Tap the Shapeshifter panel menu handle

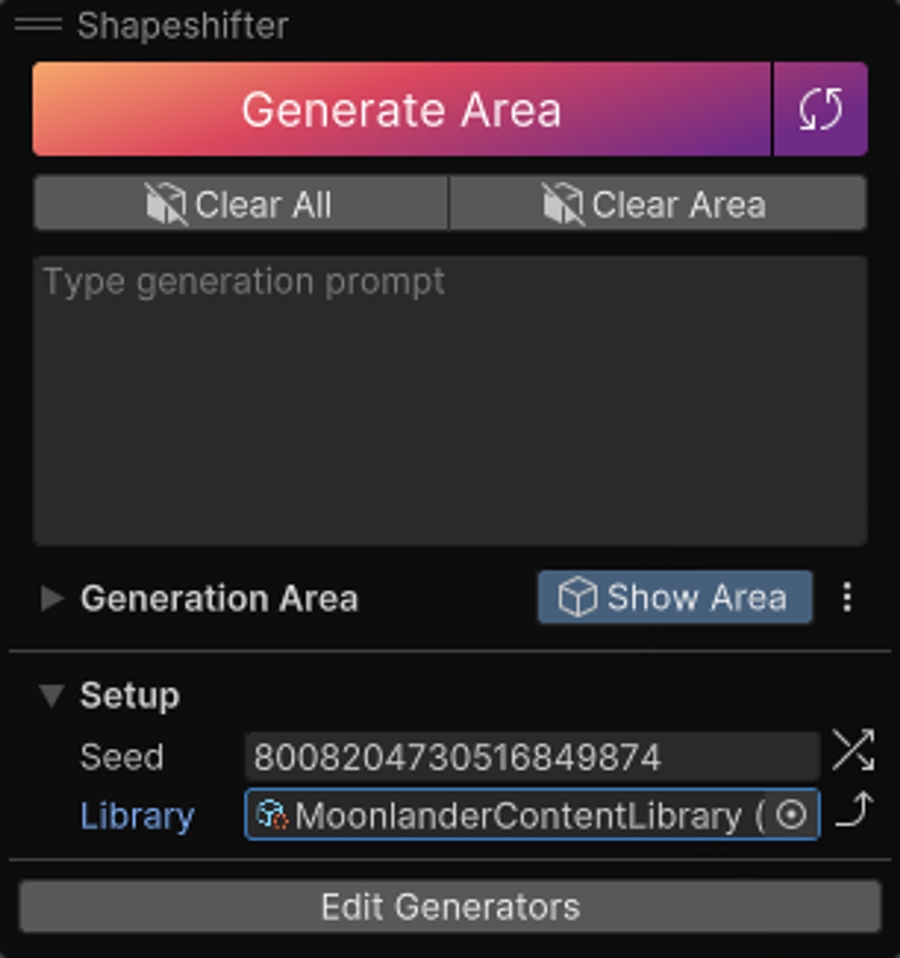pos(39,24)
